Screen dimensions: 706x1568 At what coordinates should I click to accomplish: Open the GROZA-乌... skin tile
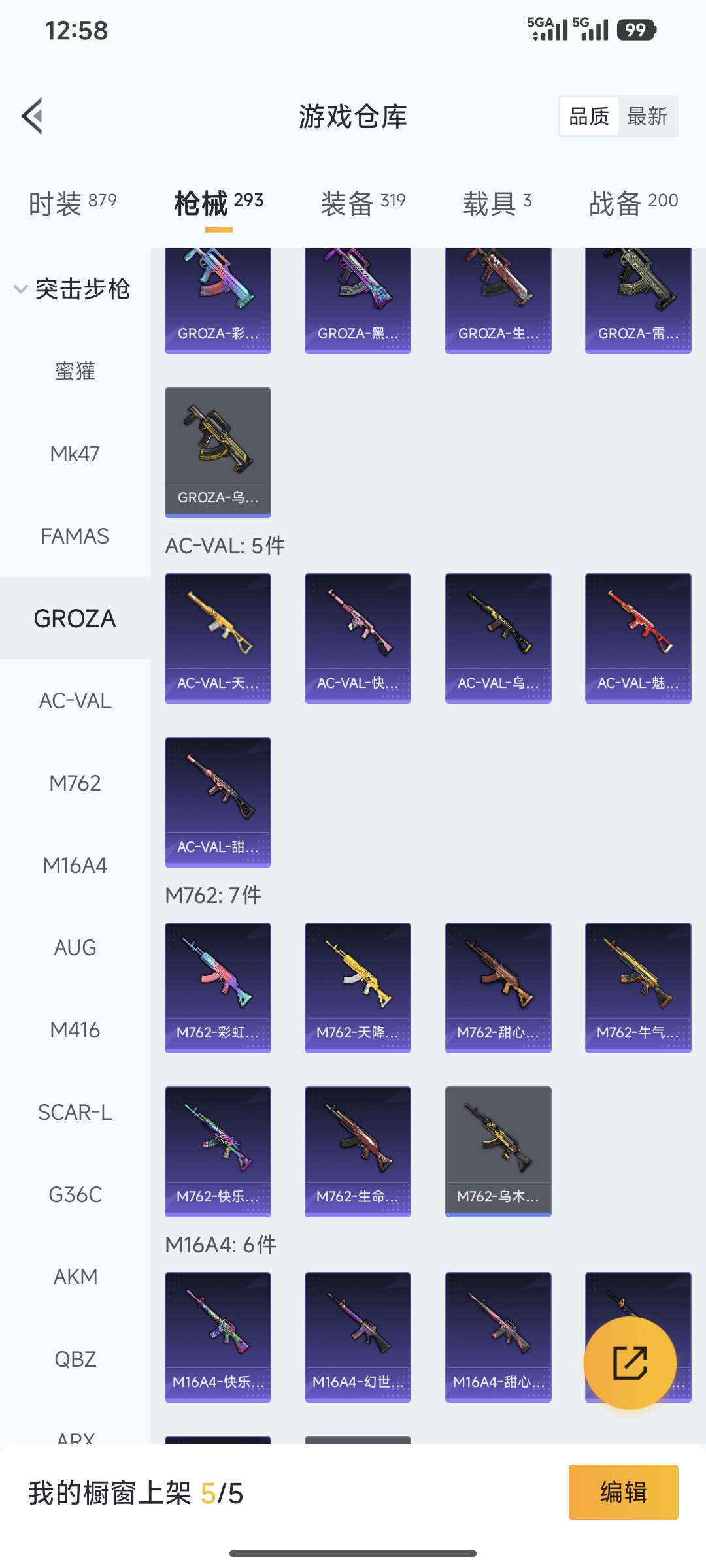(218, 451)
